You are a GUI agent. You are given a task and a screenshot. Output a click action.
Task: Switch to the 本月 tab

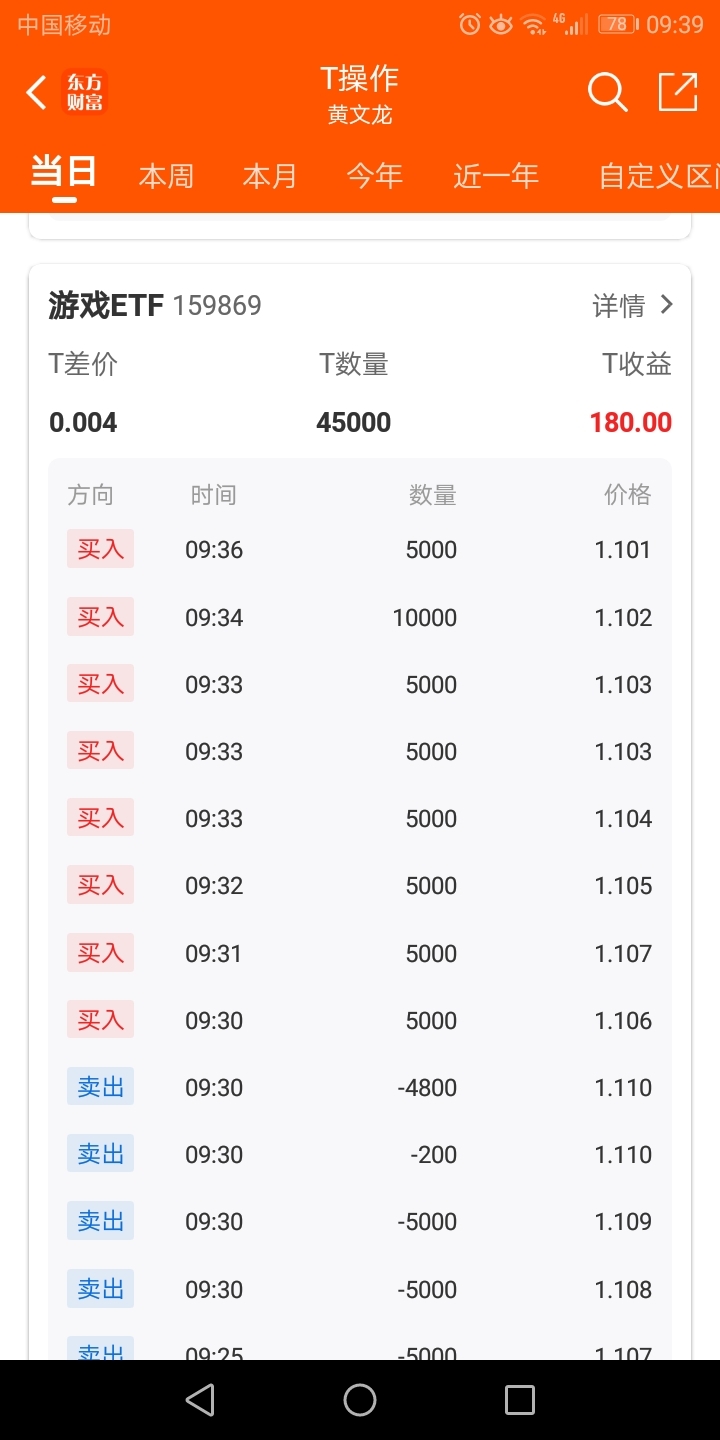pos(270,176)
